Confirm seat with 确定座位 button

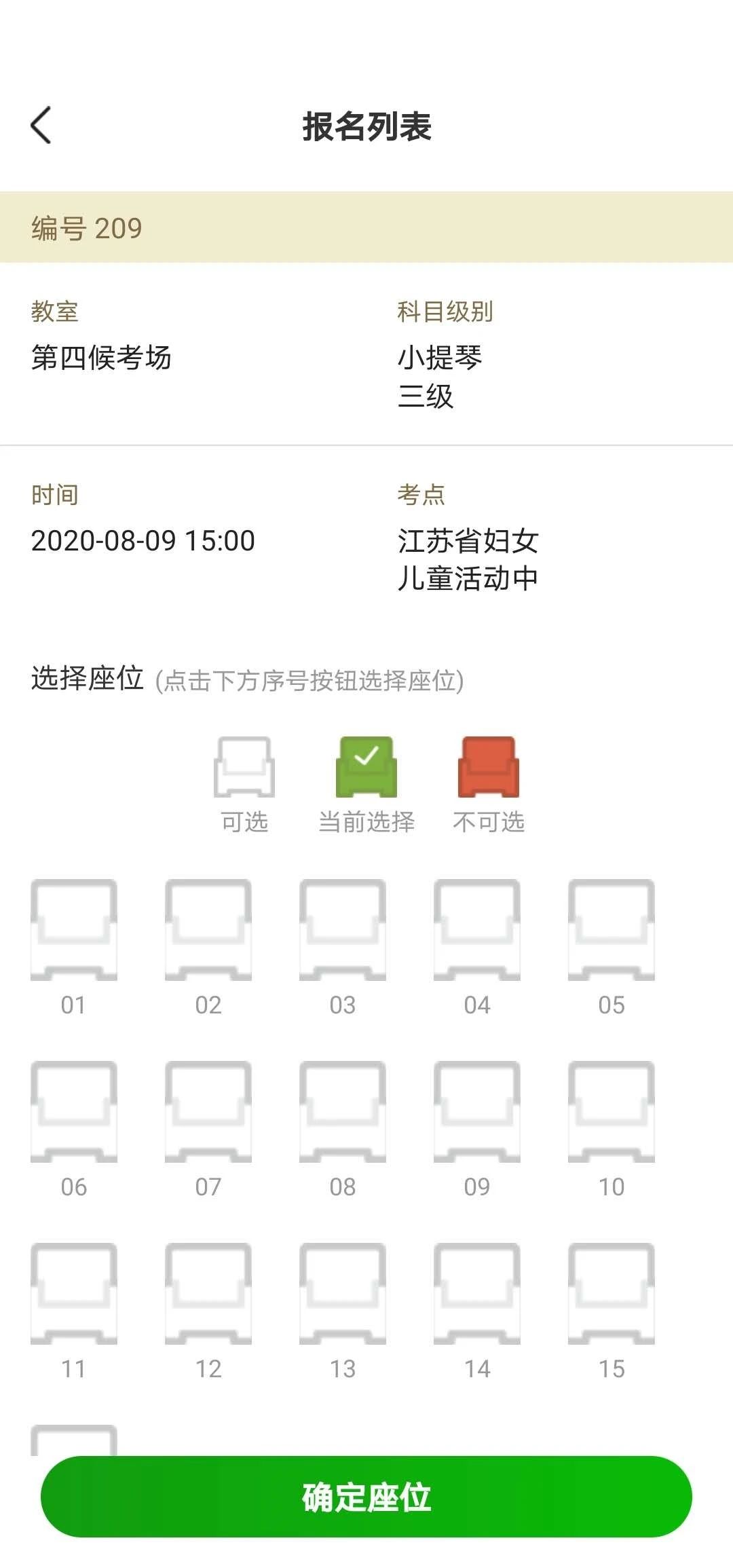pyautogui.click(x=366, y=1497)
